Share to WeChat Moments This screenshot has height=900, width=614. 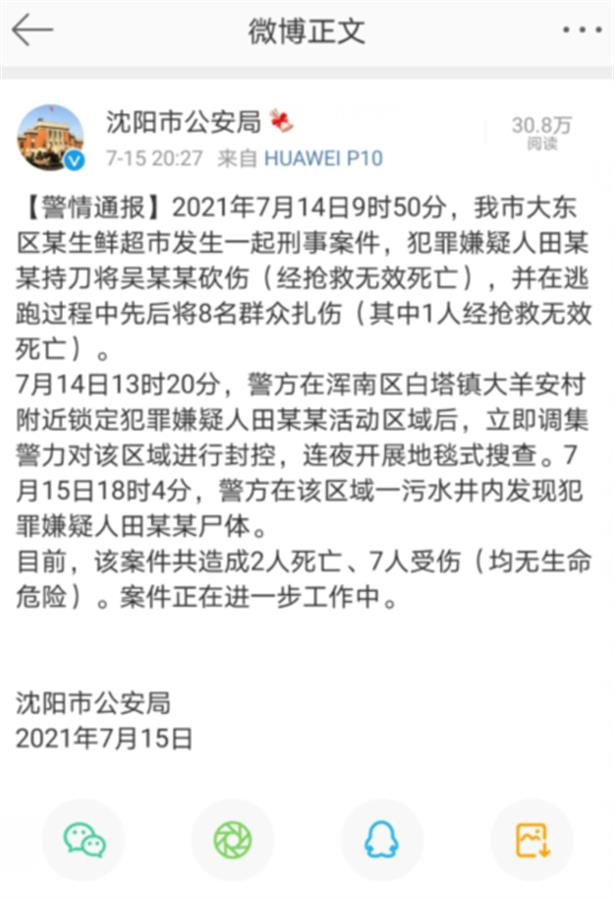click(233, 840)
